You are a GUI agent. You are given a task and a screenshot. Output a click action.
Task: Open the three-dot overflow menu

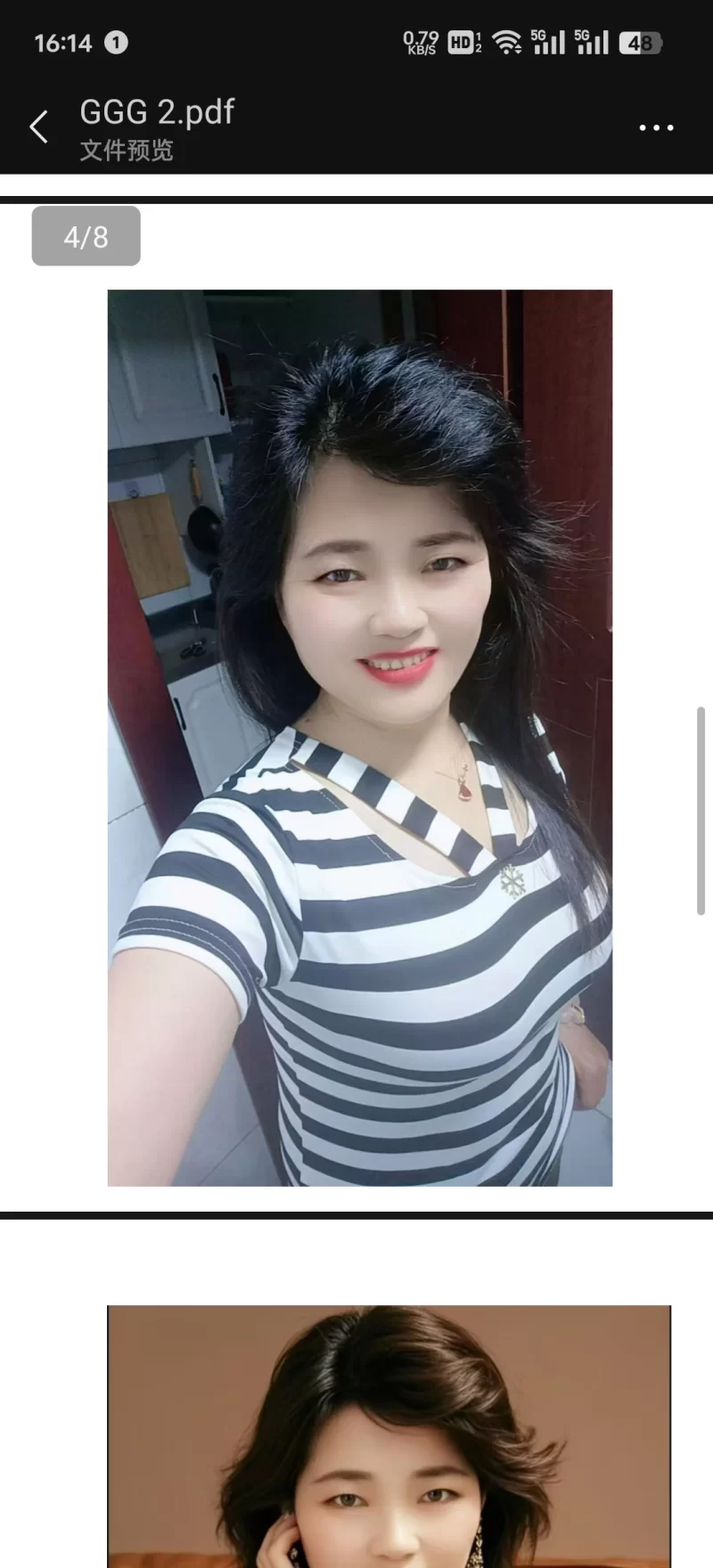click(656, 128)
